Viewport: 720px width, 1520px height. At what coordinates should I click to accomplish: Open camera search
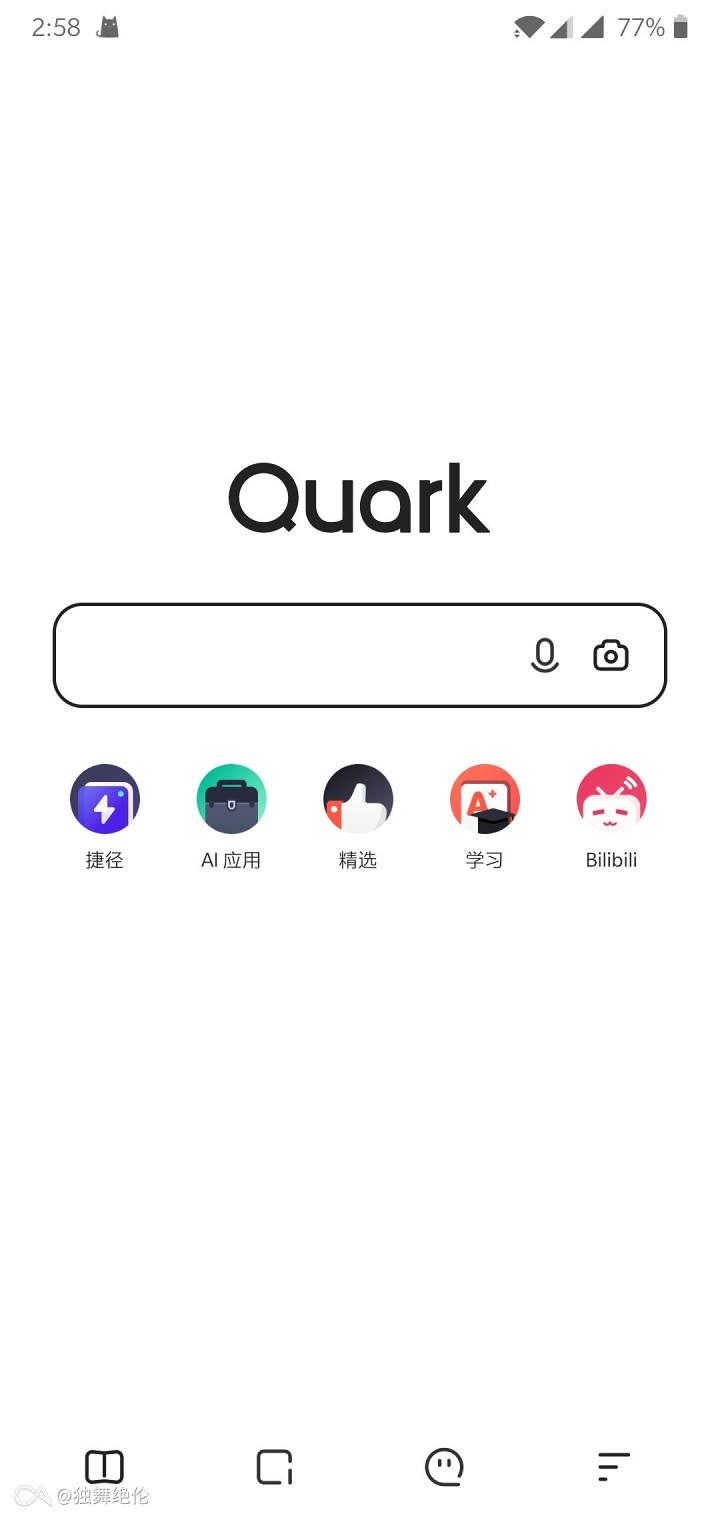[611, 655]
